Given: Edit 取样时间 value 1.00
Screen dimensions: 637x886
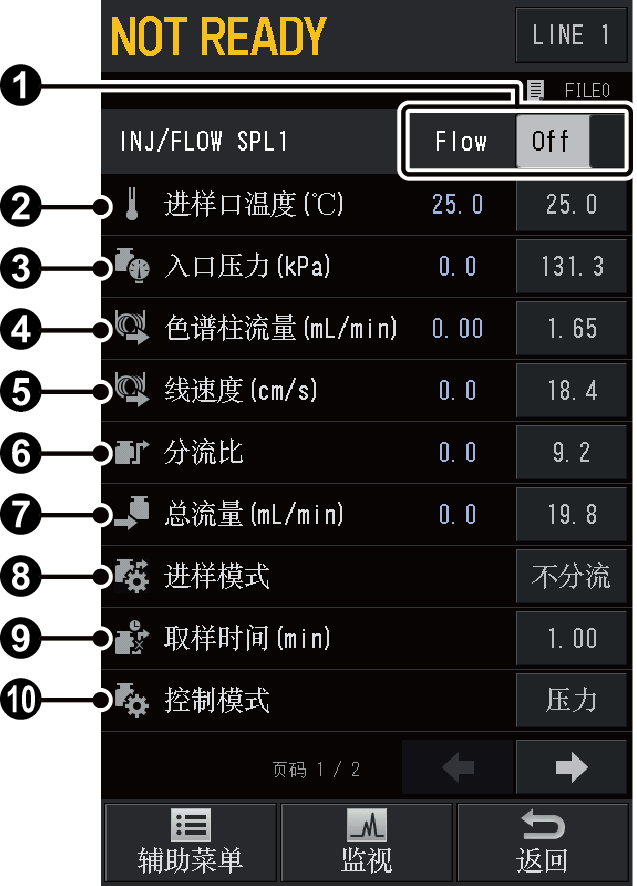Looking at the screenshot, I should pos(571,639).
